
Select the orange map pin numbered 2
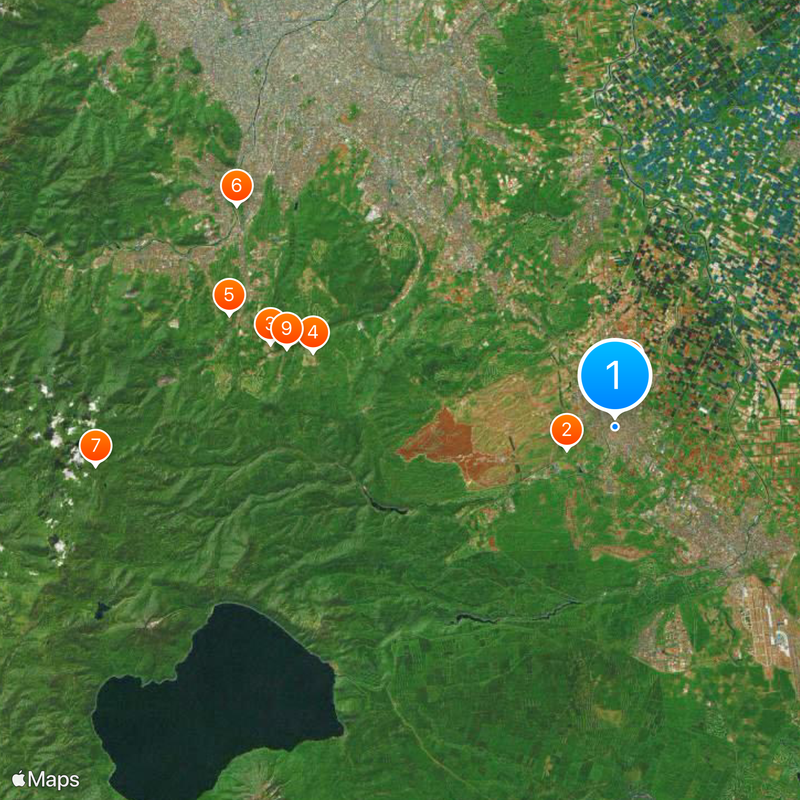pos(567,430)
